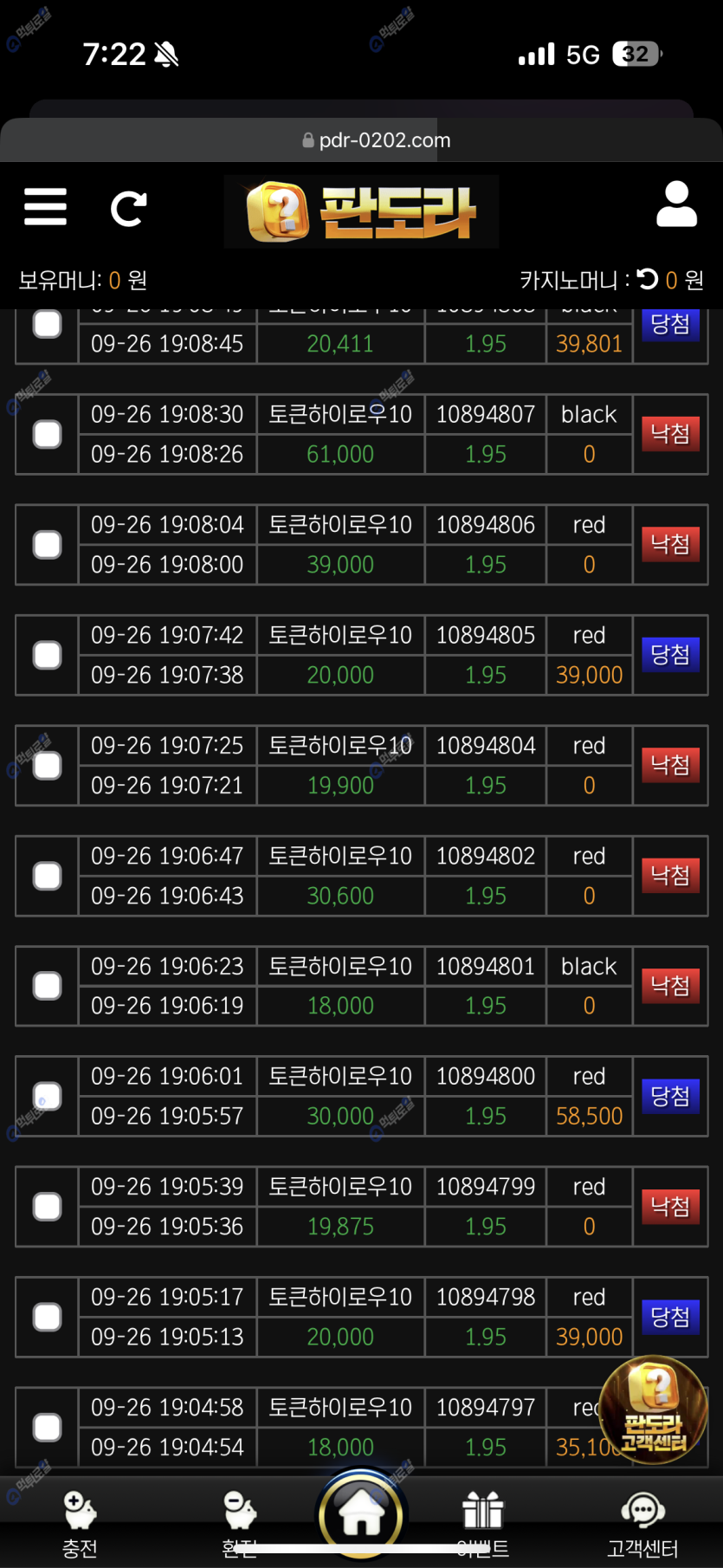
Task: Open the hamburger menu
Action: 45,207
